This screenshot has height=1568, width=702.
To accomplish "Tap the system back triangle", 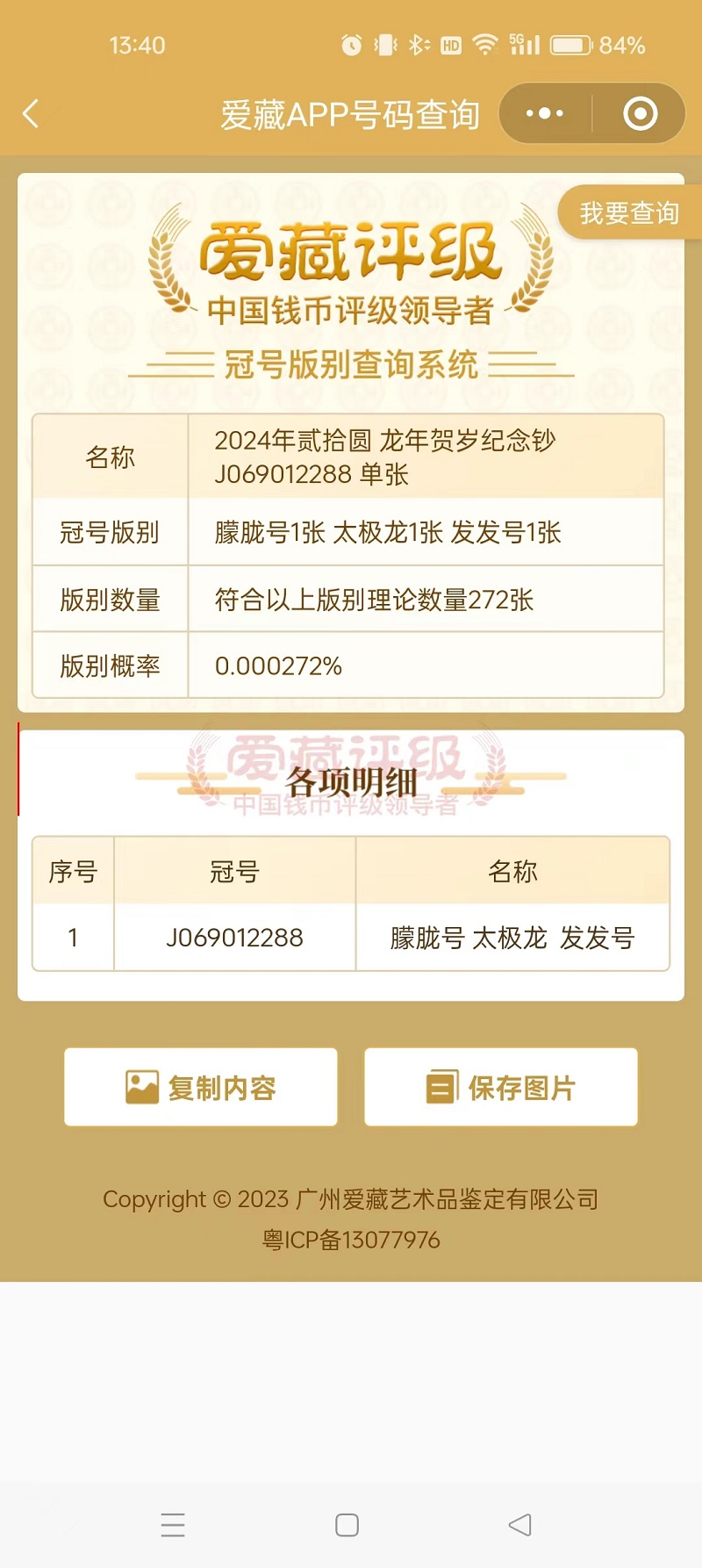I will coord(520,1525).
